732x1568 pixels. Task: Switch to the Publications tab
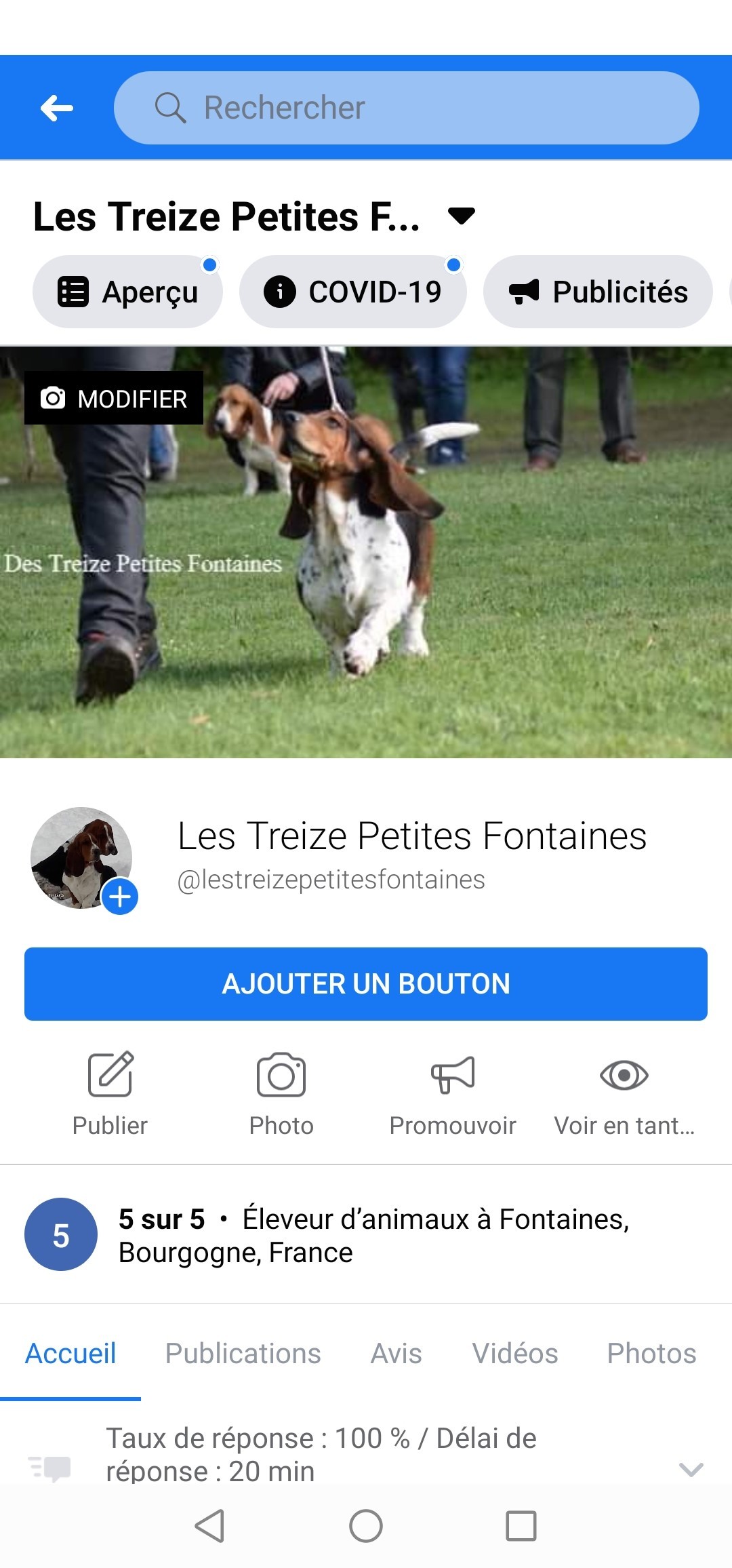243,1354
